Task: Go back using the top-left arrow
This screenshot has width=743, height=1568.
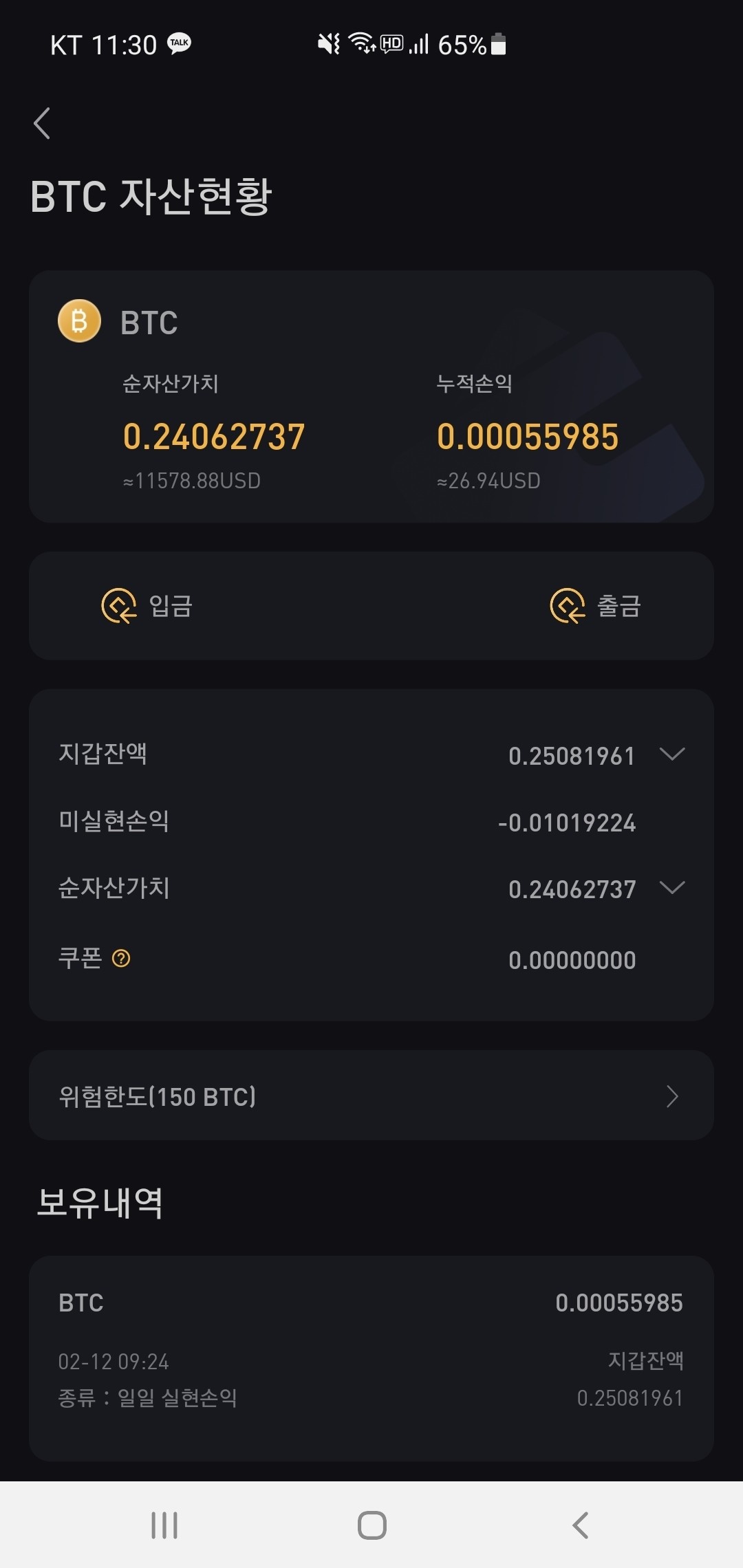Action: coord(42,124)
